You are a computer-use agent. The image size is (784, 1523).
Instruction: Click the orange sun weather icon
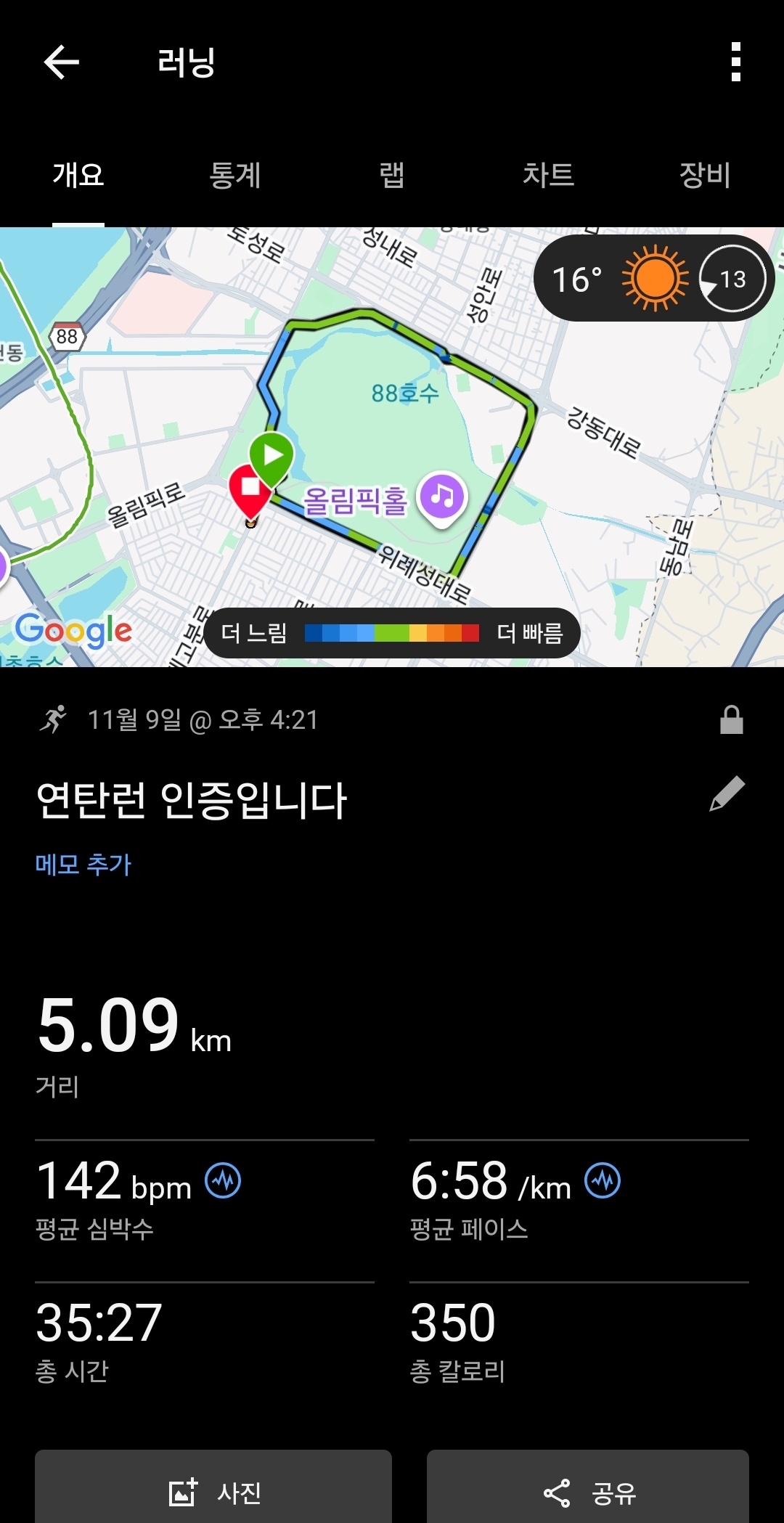pyautogui.click(x=654, y=277)
